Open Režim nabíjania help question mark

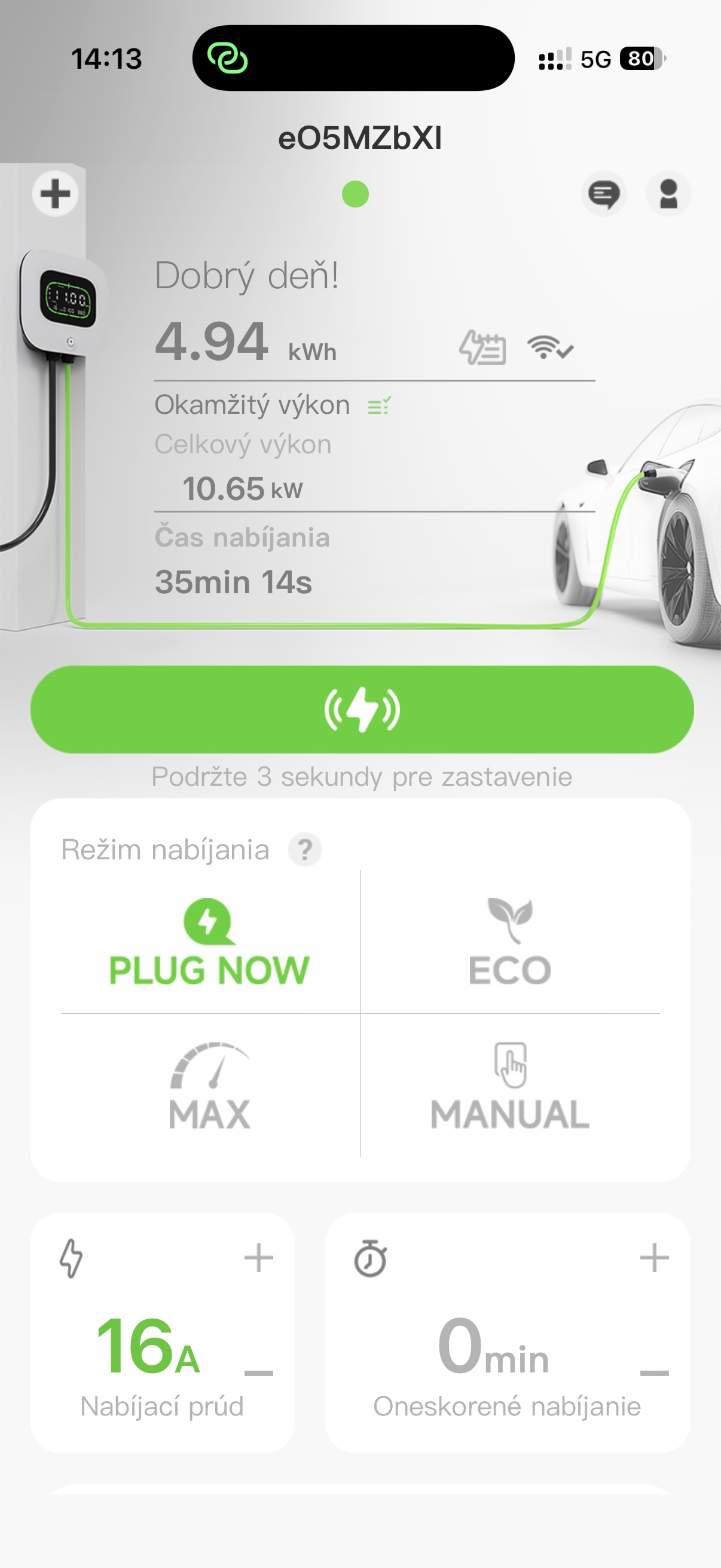pos(307,850)
